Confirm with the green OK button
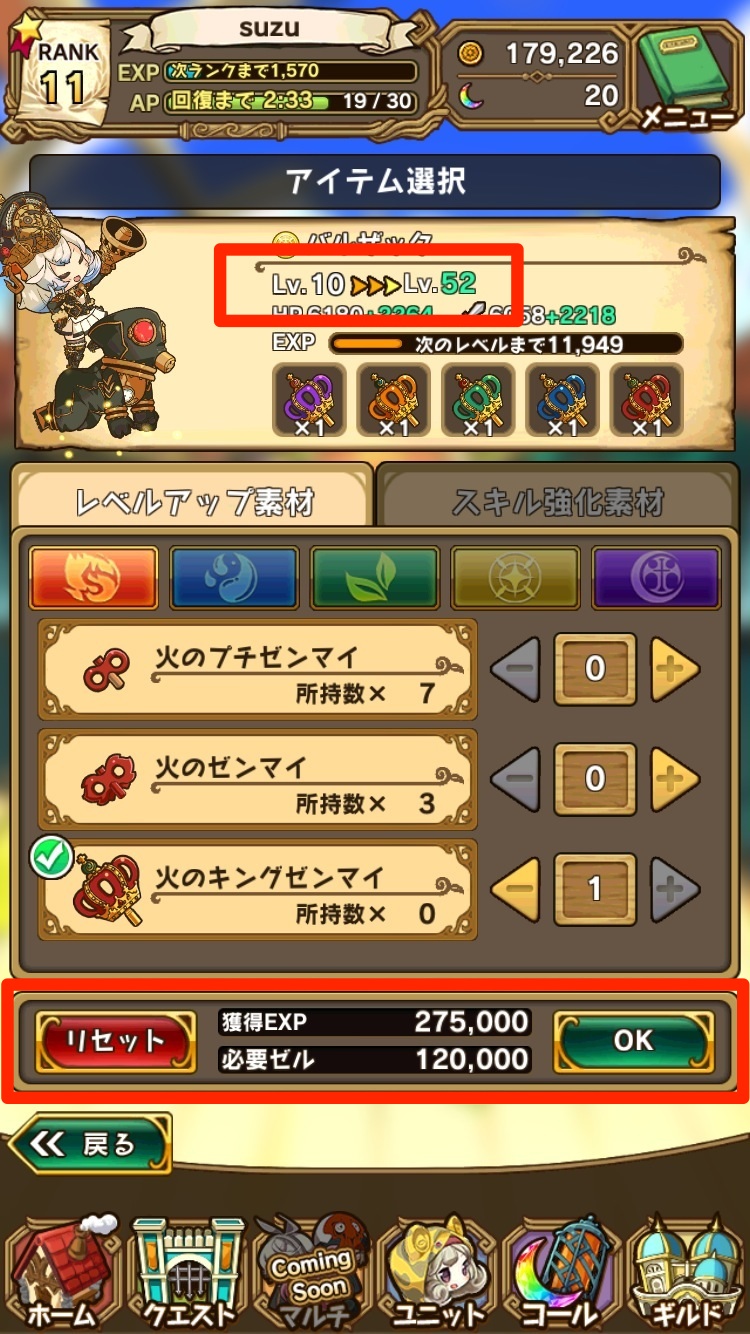The width and height of the screenshot is (750, 1334). pyautogui.click(x=633, y=1042)
